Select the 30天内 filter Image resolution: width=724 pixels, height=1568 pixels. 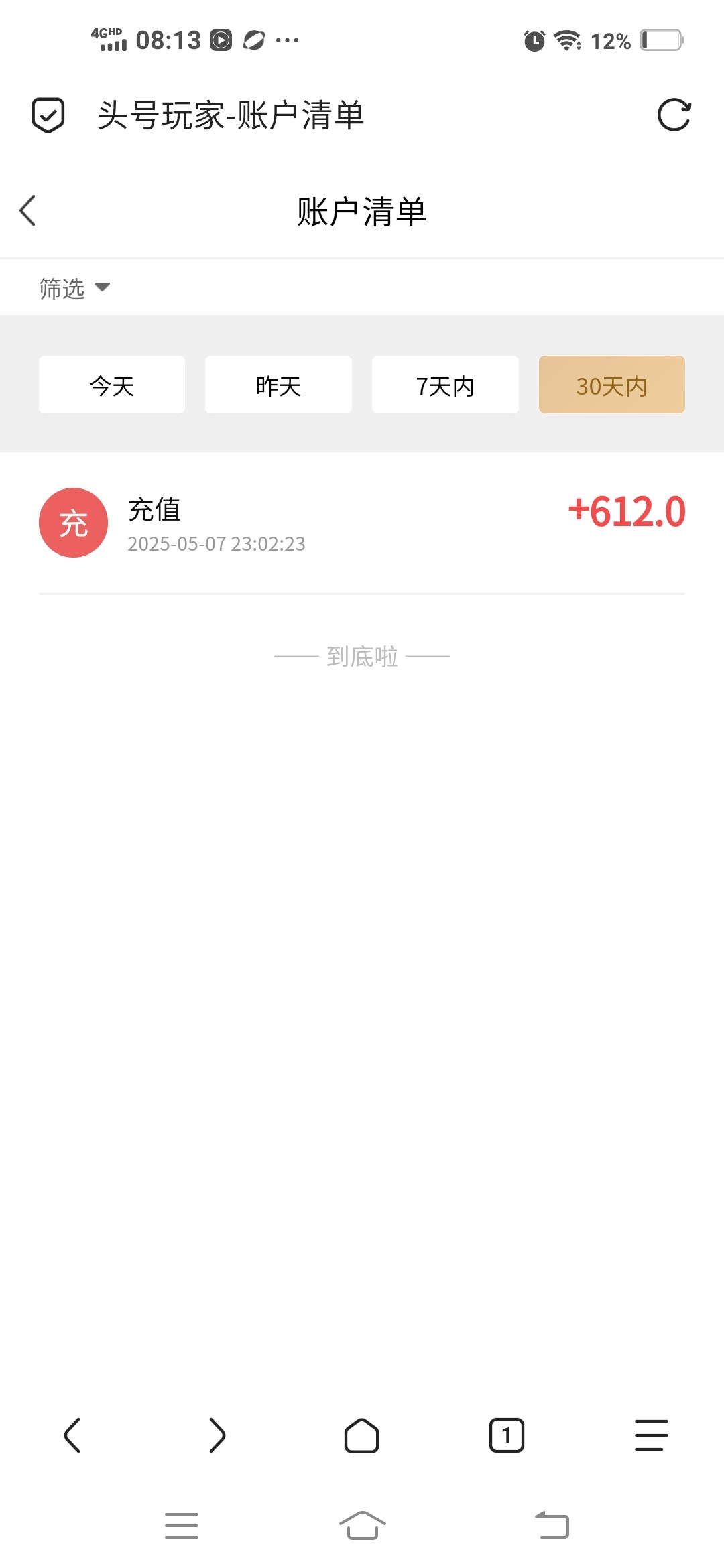611,385
